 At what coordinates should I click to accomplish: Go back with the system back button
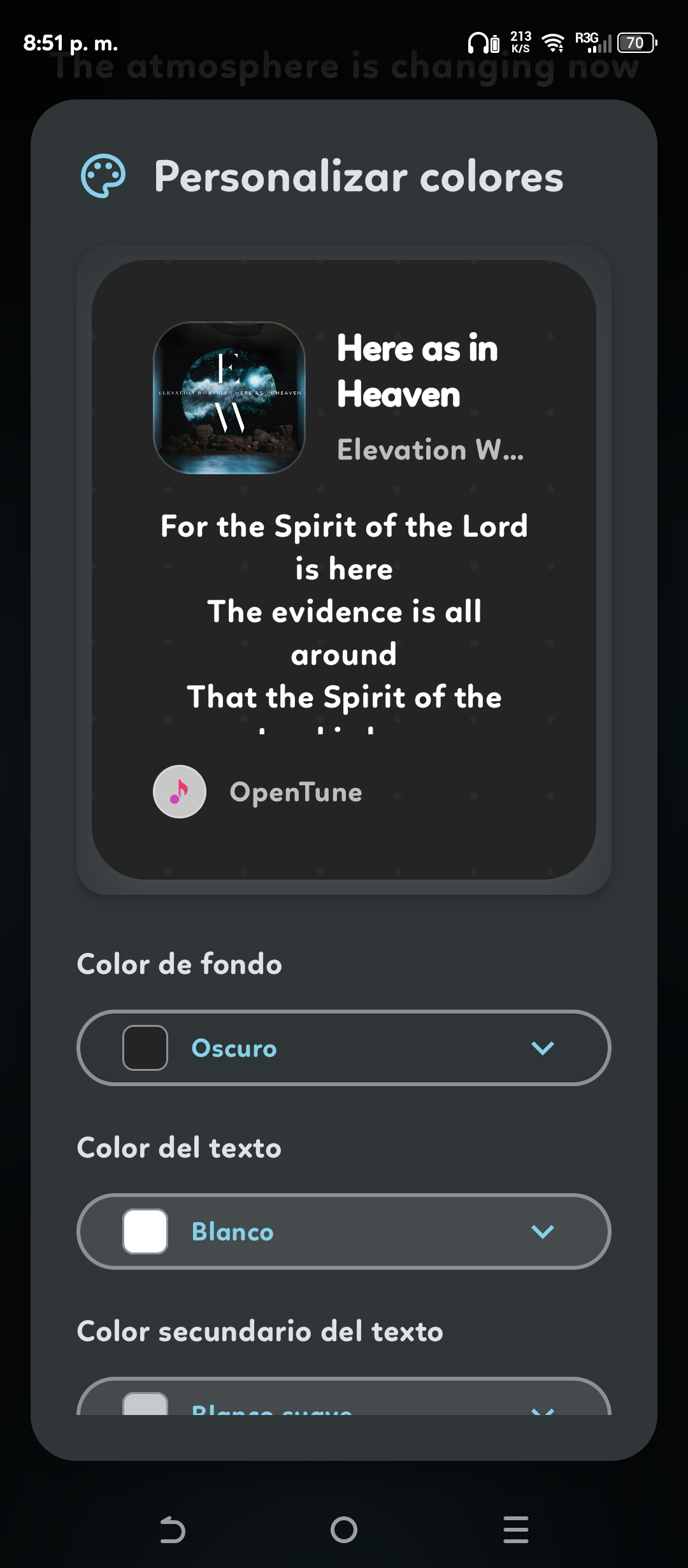tap(172, 1530)
